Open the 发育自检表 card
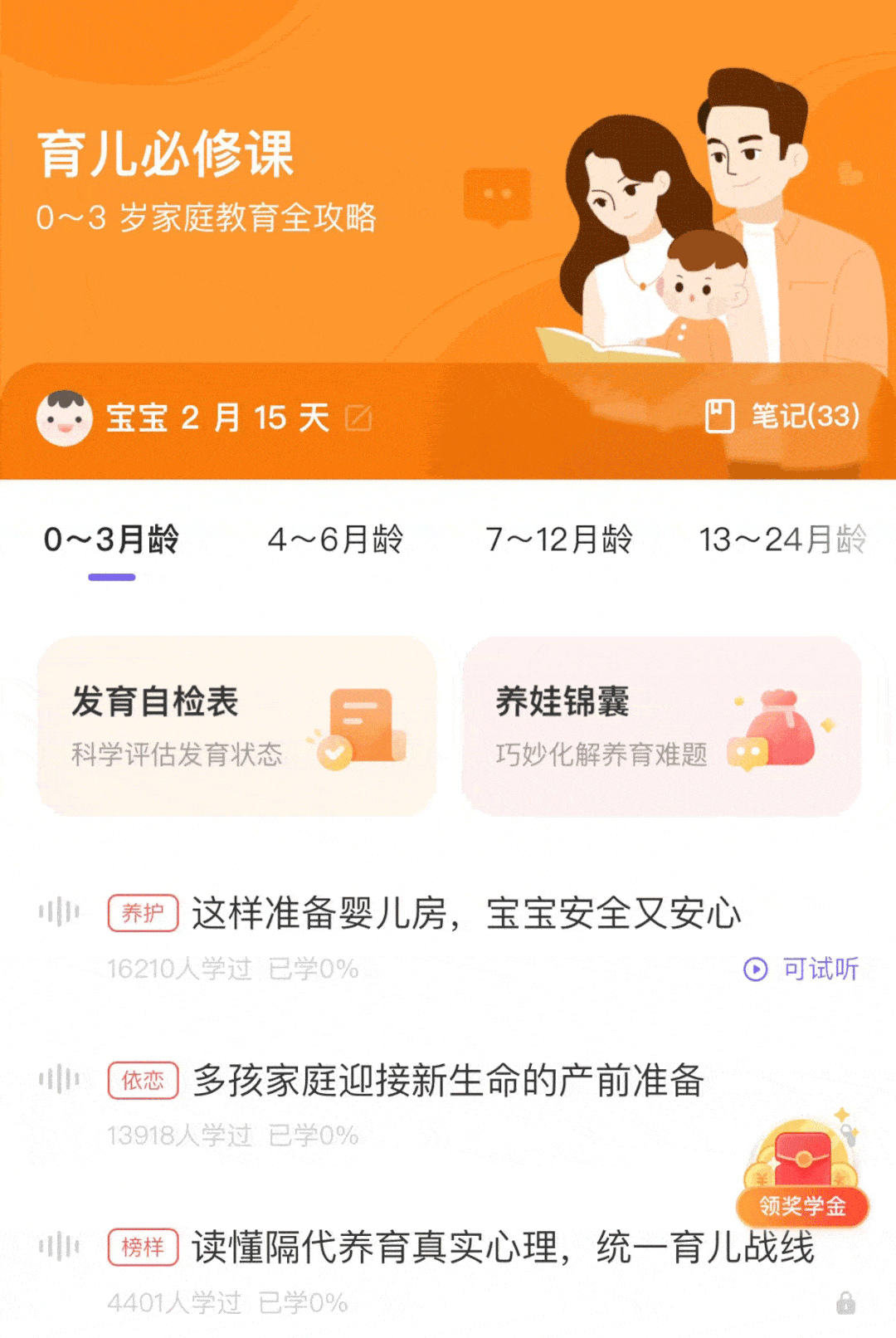The image size is (896, 1338). (236, 726)
